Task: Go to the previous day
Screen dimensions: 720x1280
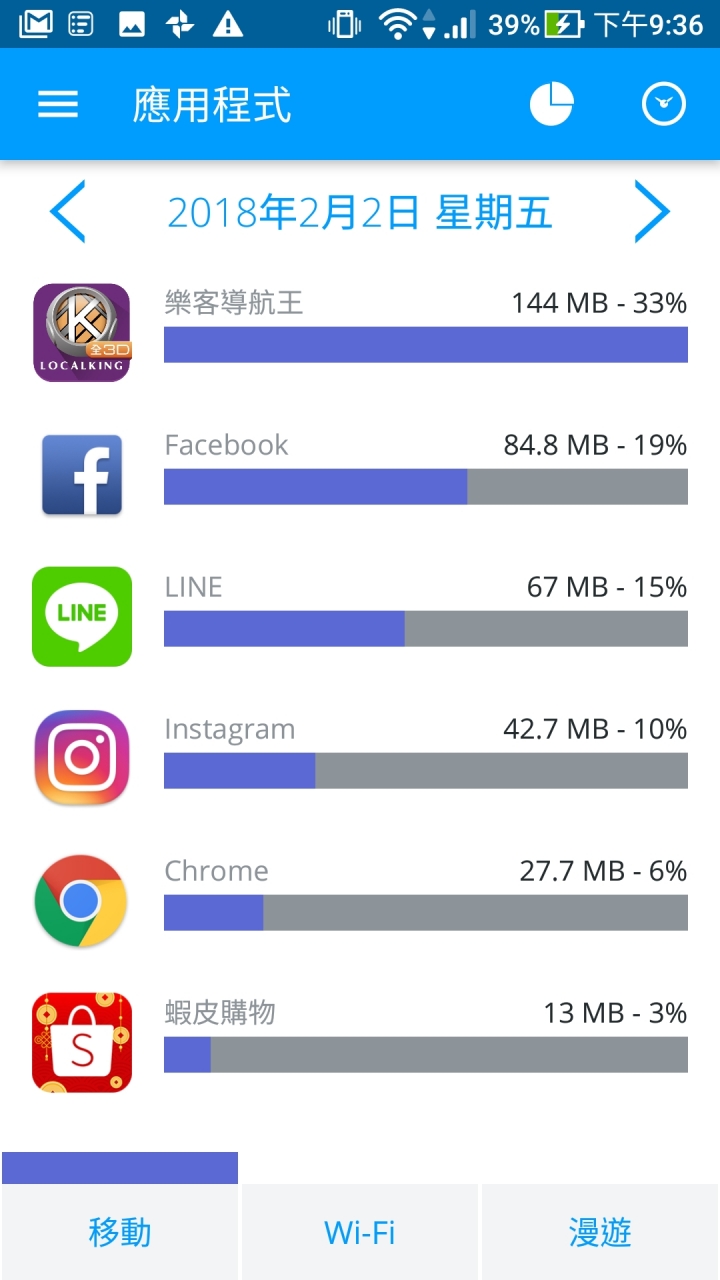Action: pyautogui.click(x=67, y=212)
